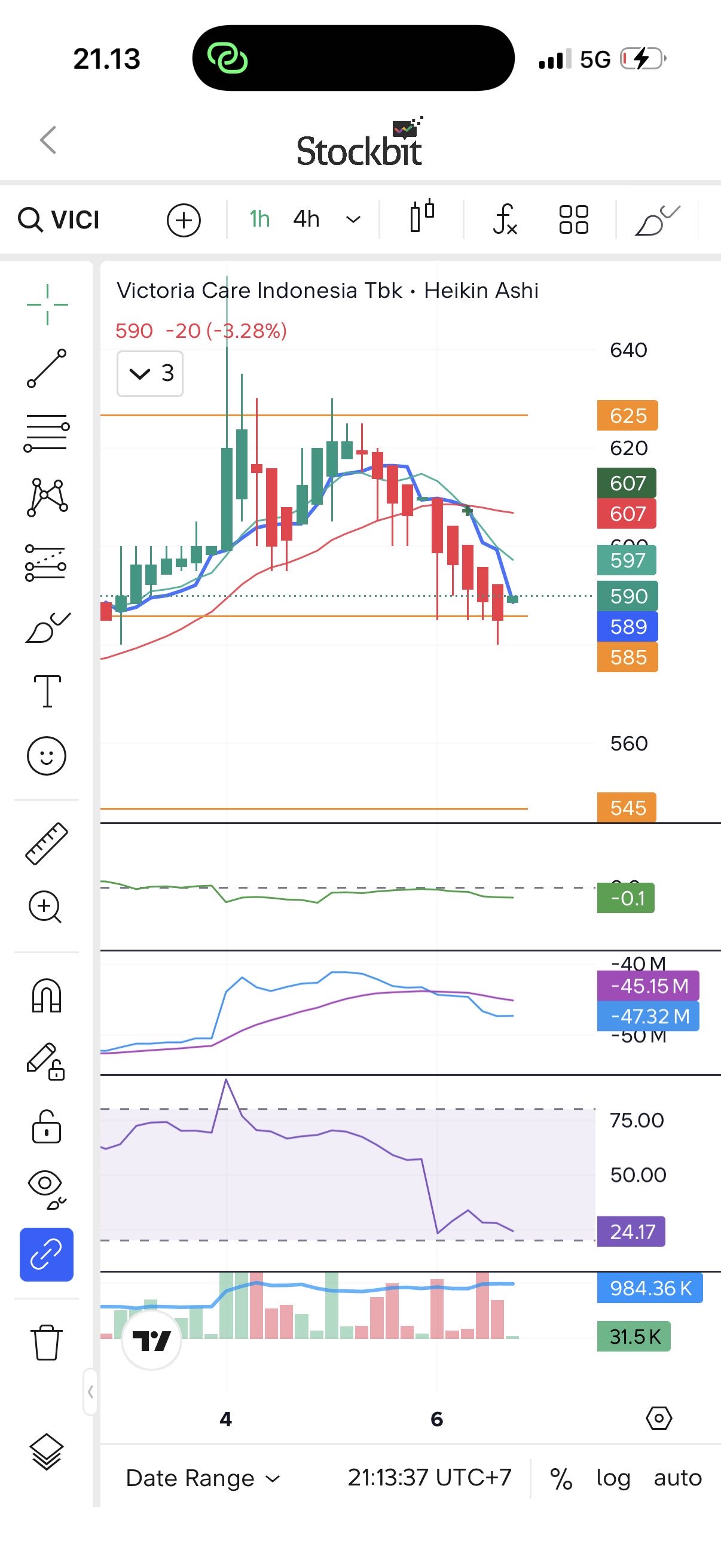Open the indicators fx menu

pyautogui.click(x=505, y=219)
